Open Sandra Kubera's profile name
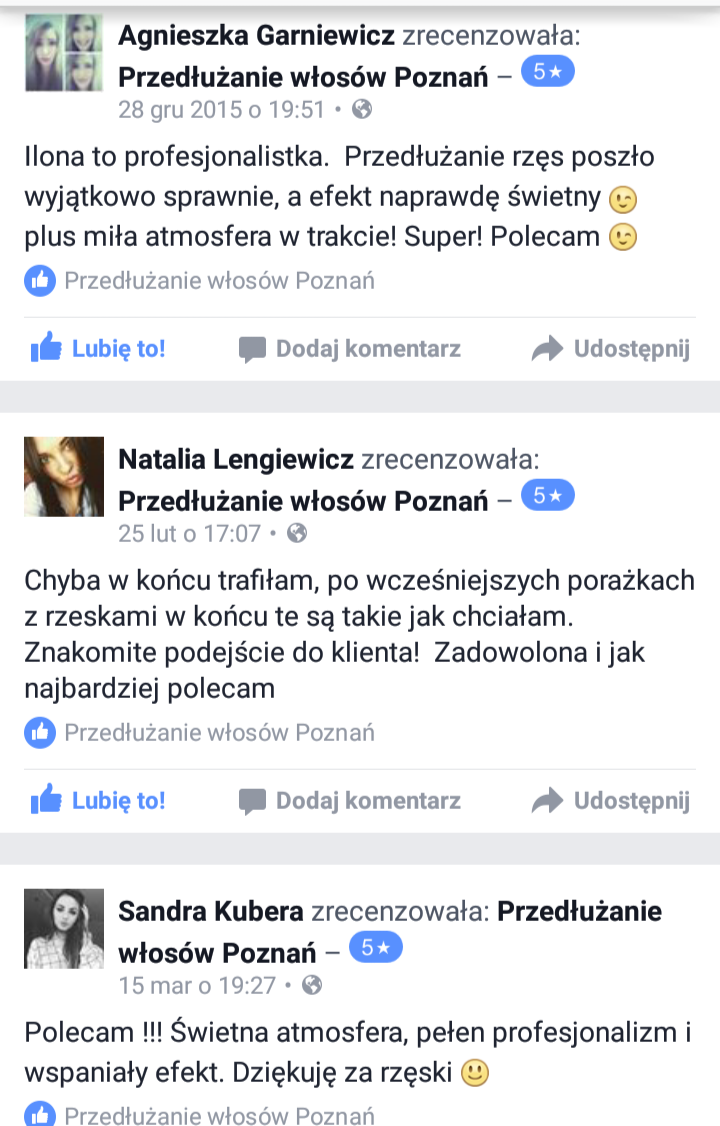The height and width of the screenshot is (1126, 720). point(211,911)
